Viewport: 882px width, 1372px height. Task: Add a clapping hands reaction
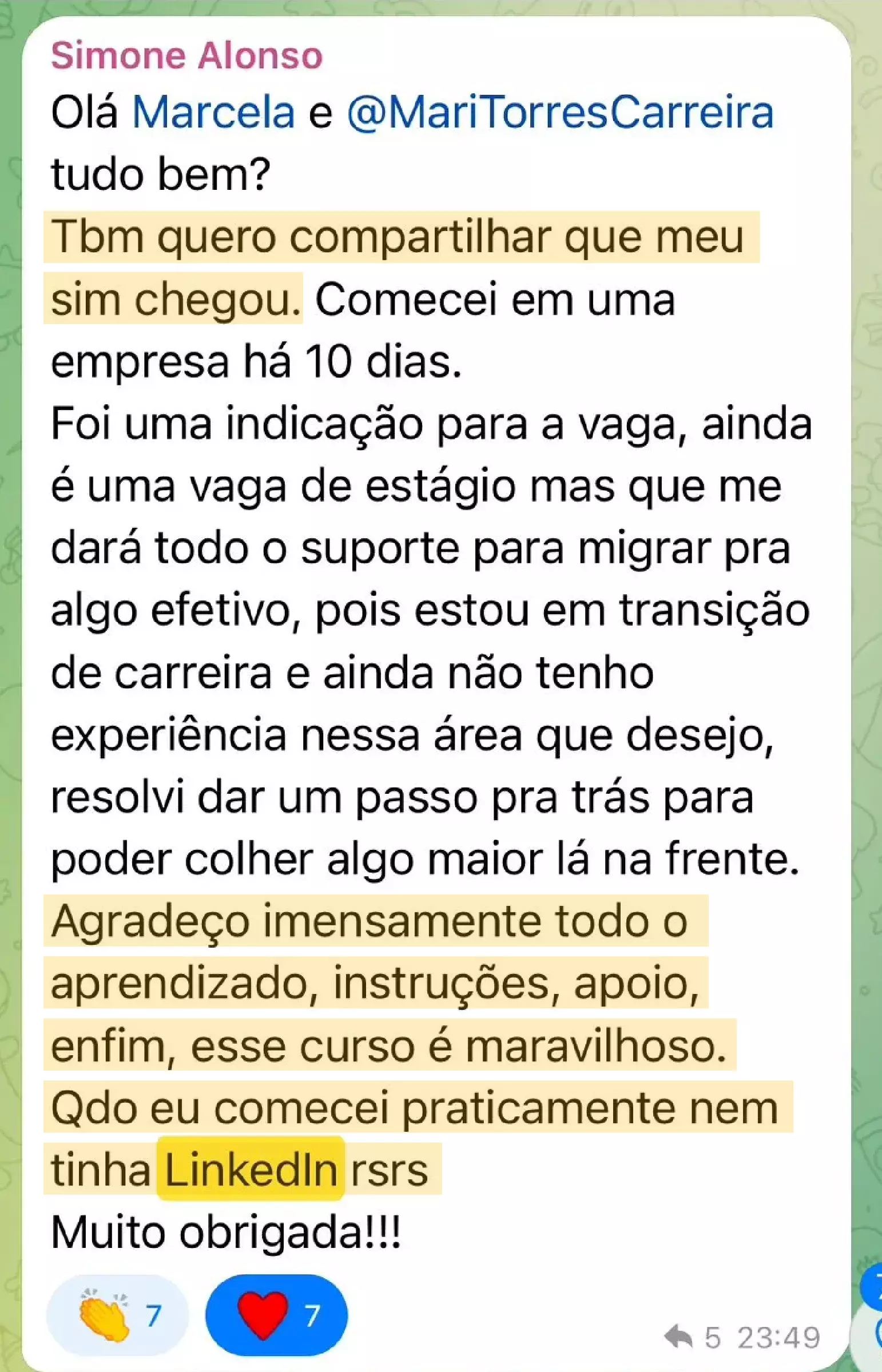pyautogui.click(x=117, y=1315)
